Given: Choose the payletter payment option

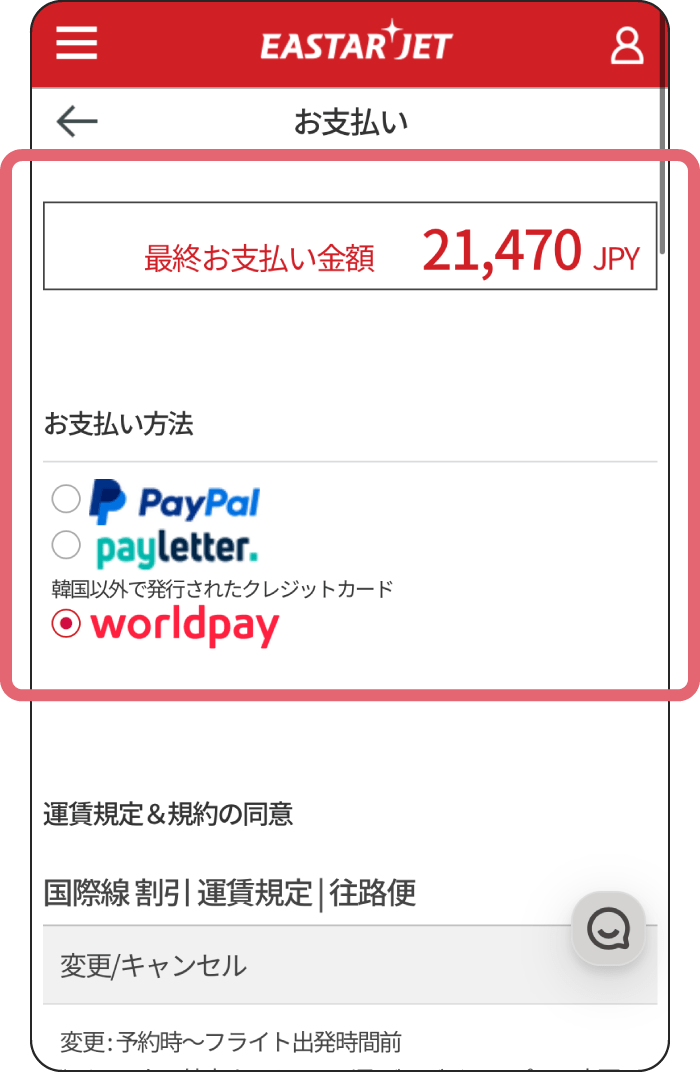Looking at the screenshot, I should [x=66, y=545].
